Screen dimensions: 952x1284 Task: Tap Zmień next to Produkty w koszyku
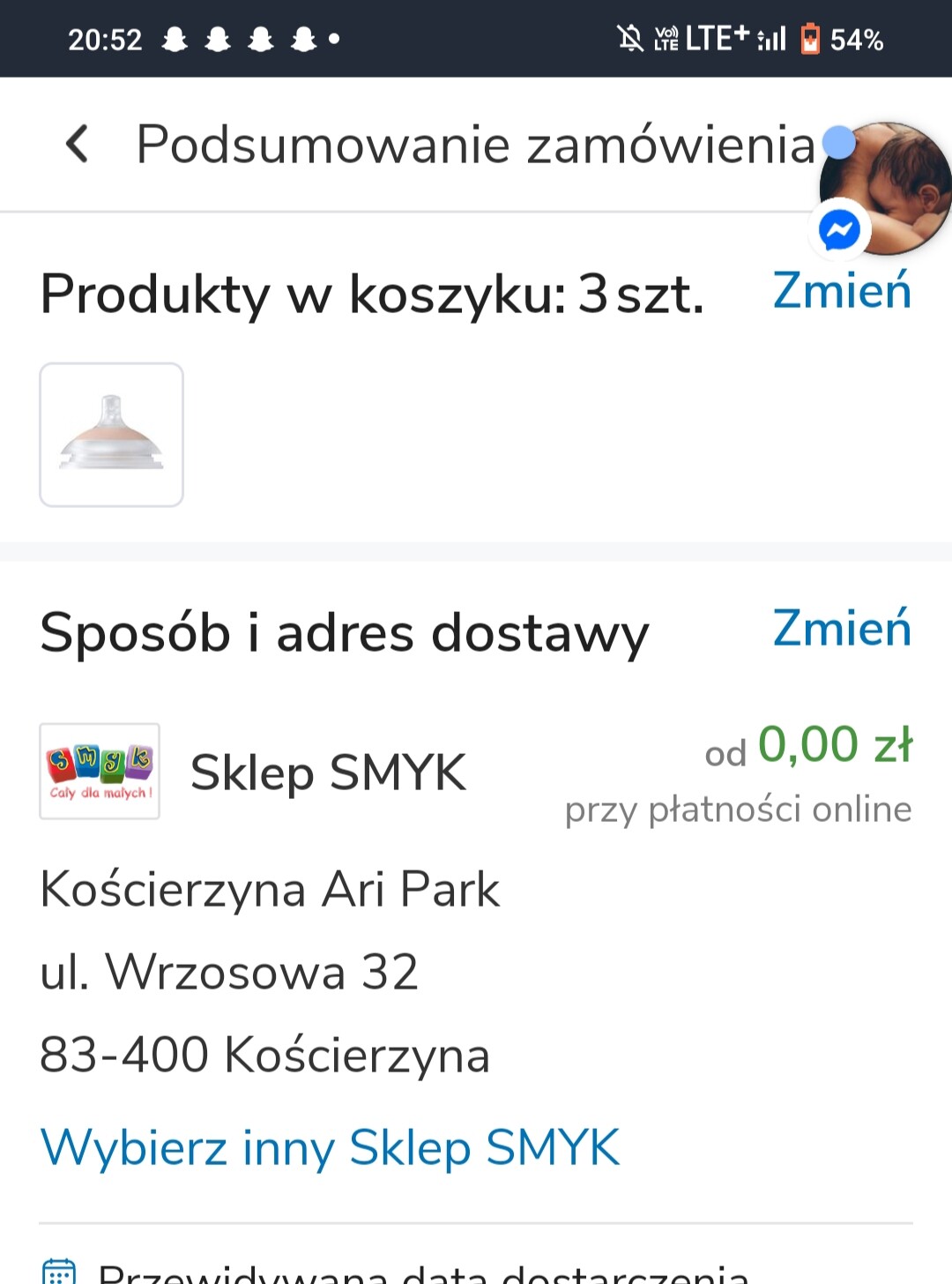coord(841,291)
